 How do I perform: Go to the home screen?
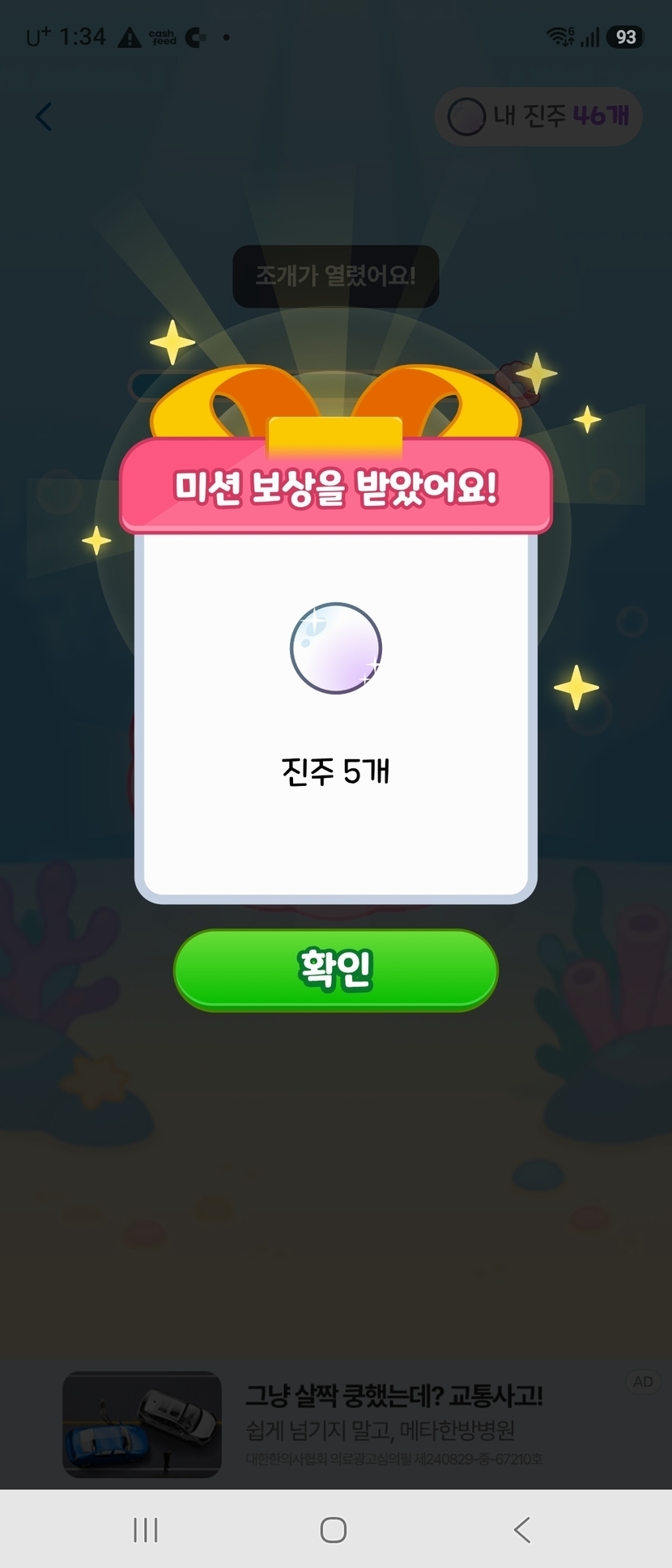click(x=334, y=1529)
